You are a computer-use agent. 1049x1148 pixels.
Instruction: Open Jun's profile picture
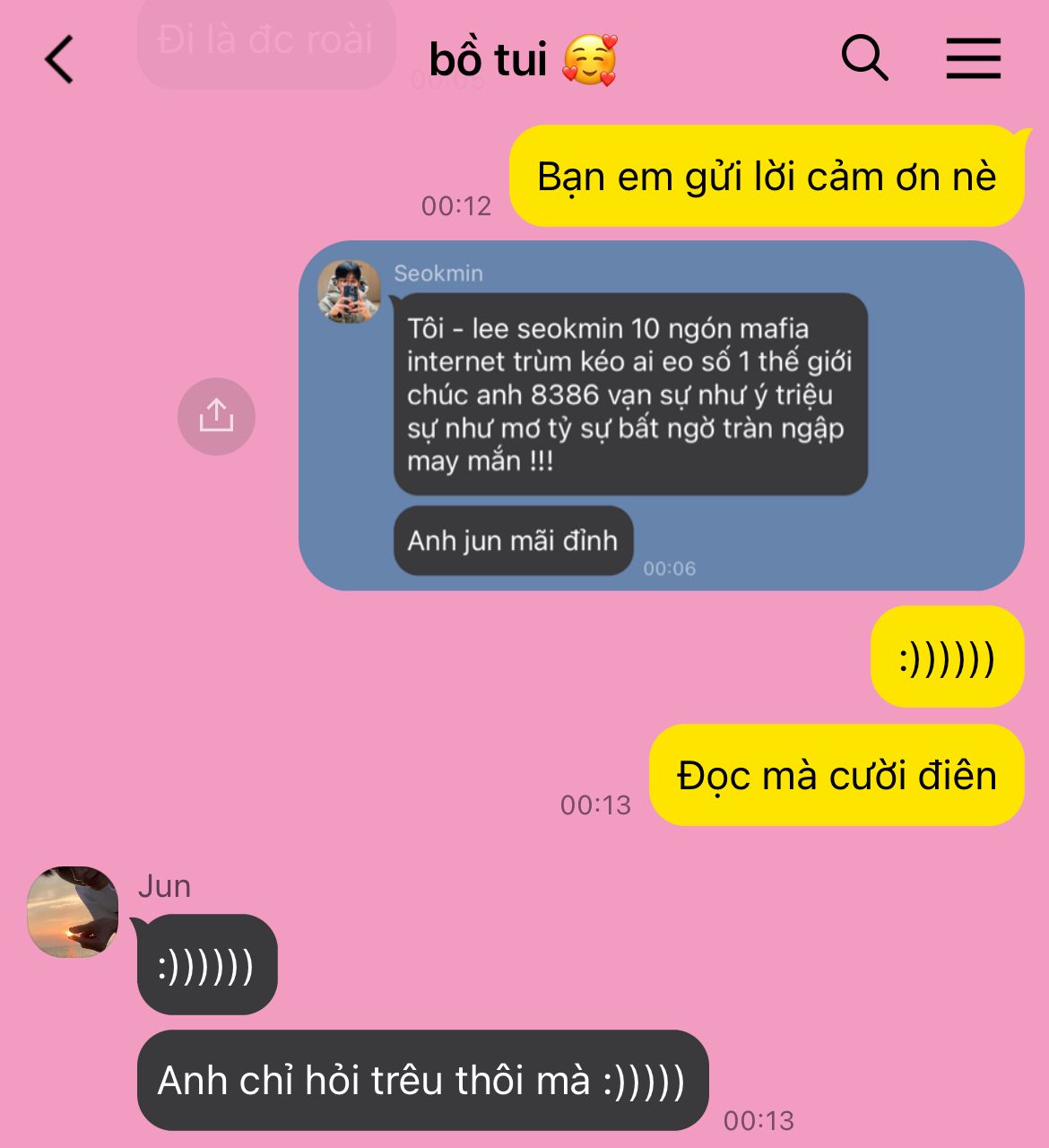73,911
